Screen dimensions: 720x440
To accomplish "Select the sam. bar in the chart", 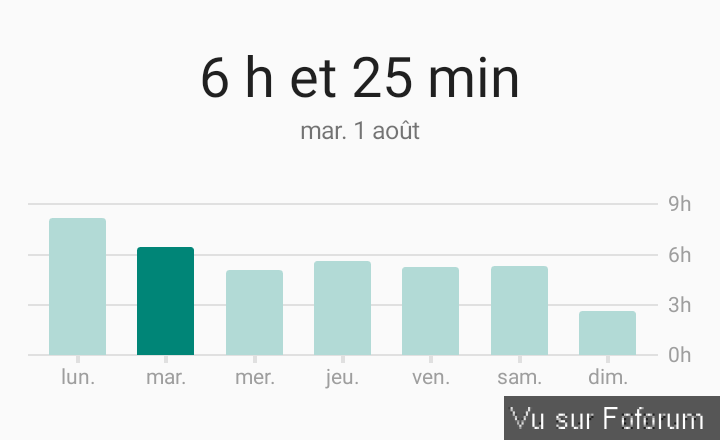I will pyautogui.click(x=519, y=311).
